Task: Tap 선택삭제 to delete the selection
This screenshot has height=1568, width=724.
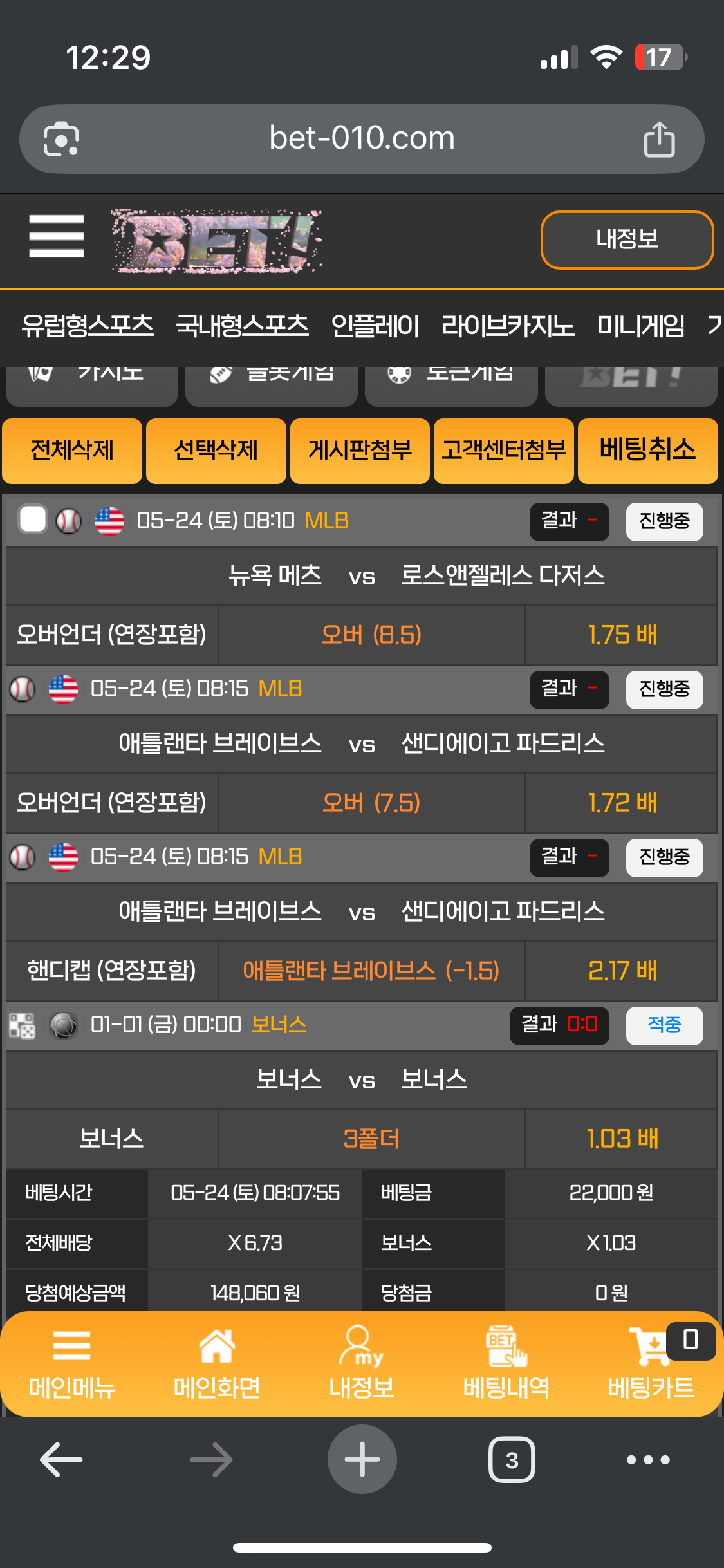Action: pos(216,451)
